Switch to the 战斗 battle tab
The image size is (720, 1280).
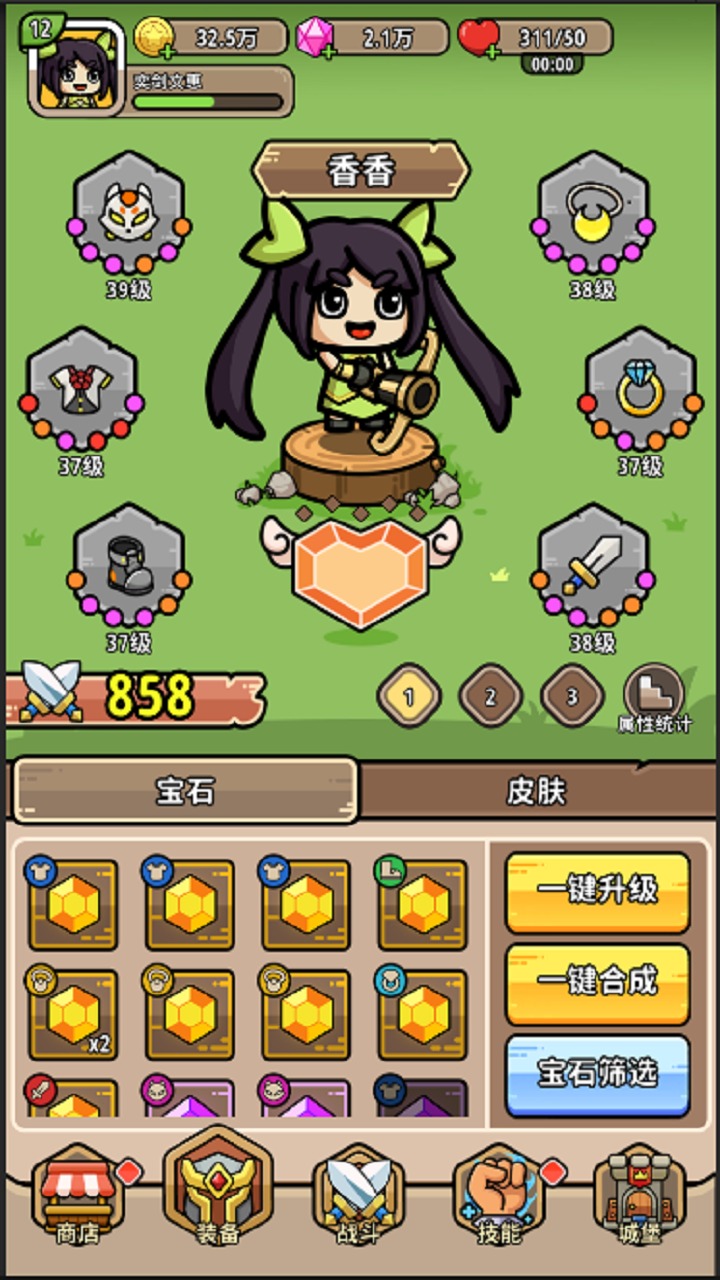click(x=358, y=1200)
